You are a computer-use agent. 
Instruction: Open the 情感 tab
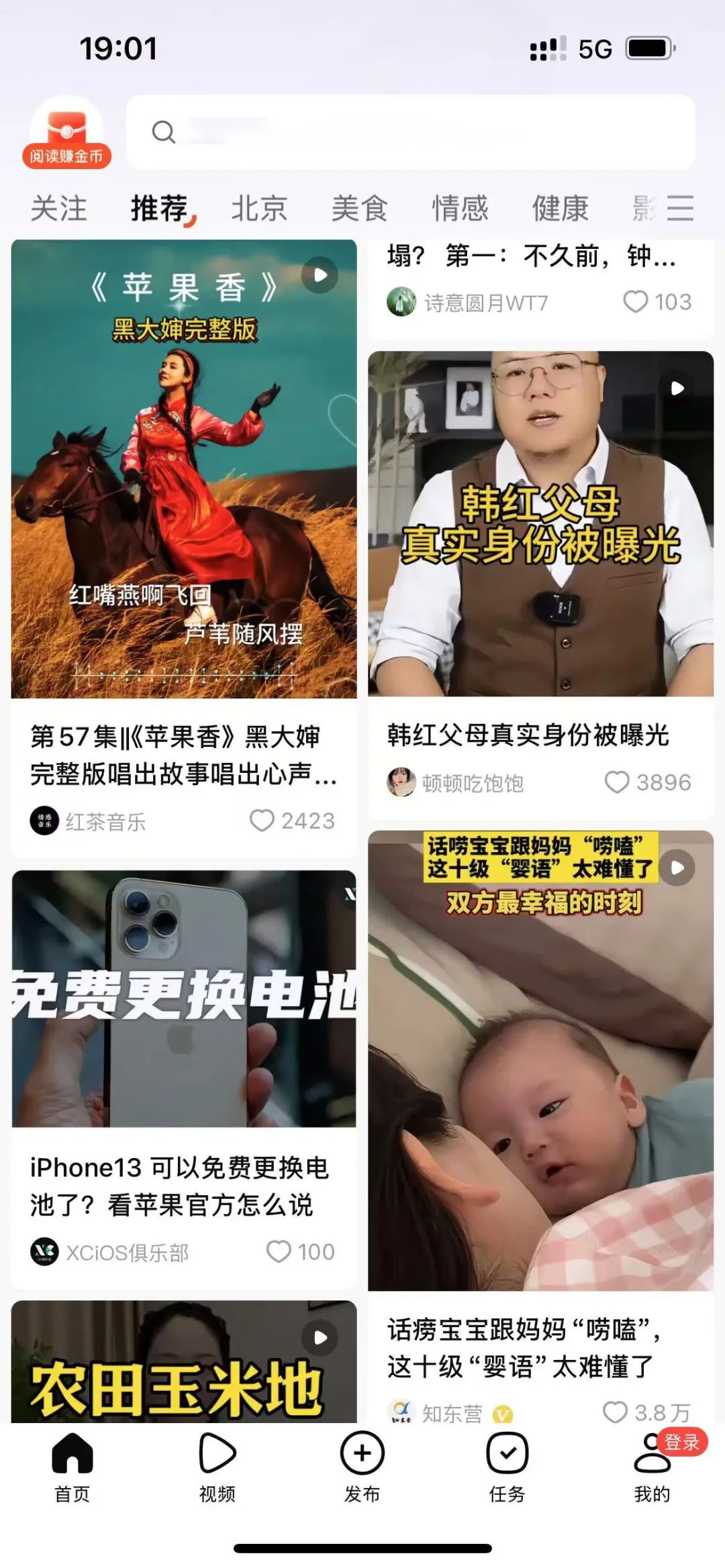(x=461, y=208)
